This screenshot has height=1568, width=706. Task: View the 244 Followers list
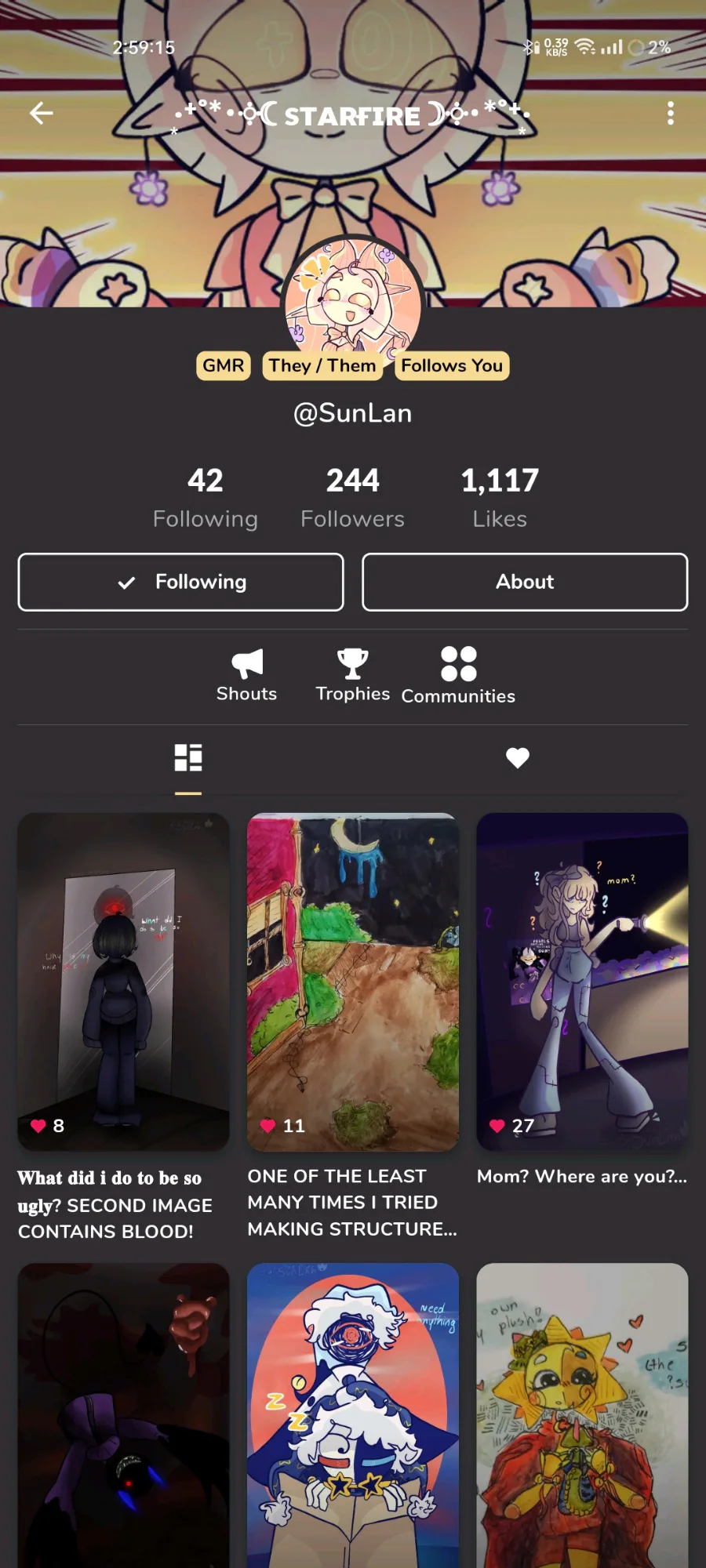coord(353,498)
